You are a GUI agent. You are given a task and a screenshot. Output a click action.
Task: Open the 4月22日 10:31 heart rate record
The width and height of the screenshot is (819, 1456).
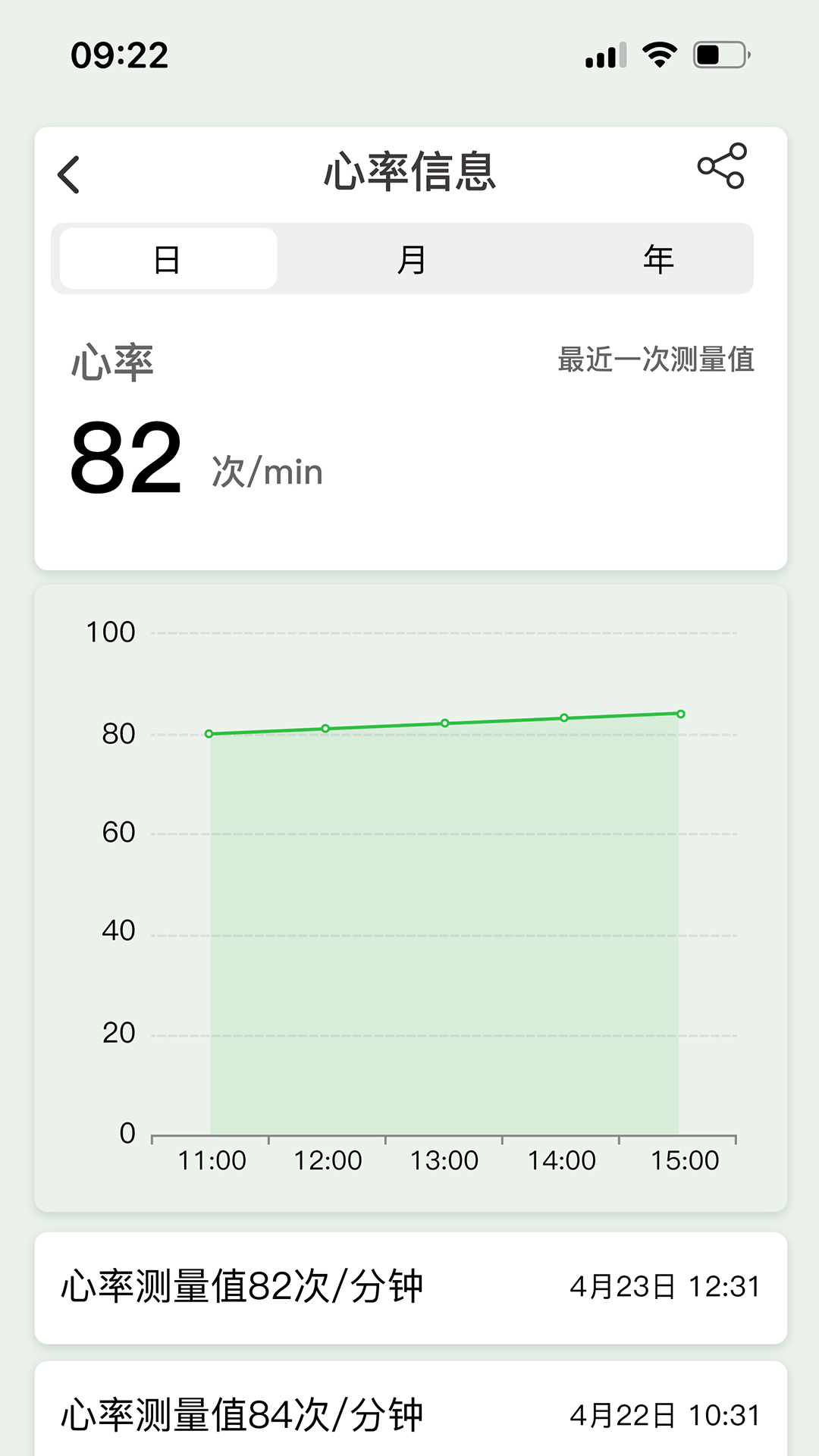pos(410,1414)
